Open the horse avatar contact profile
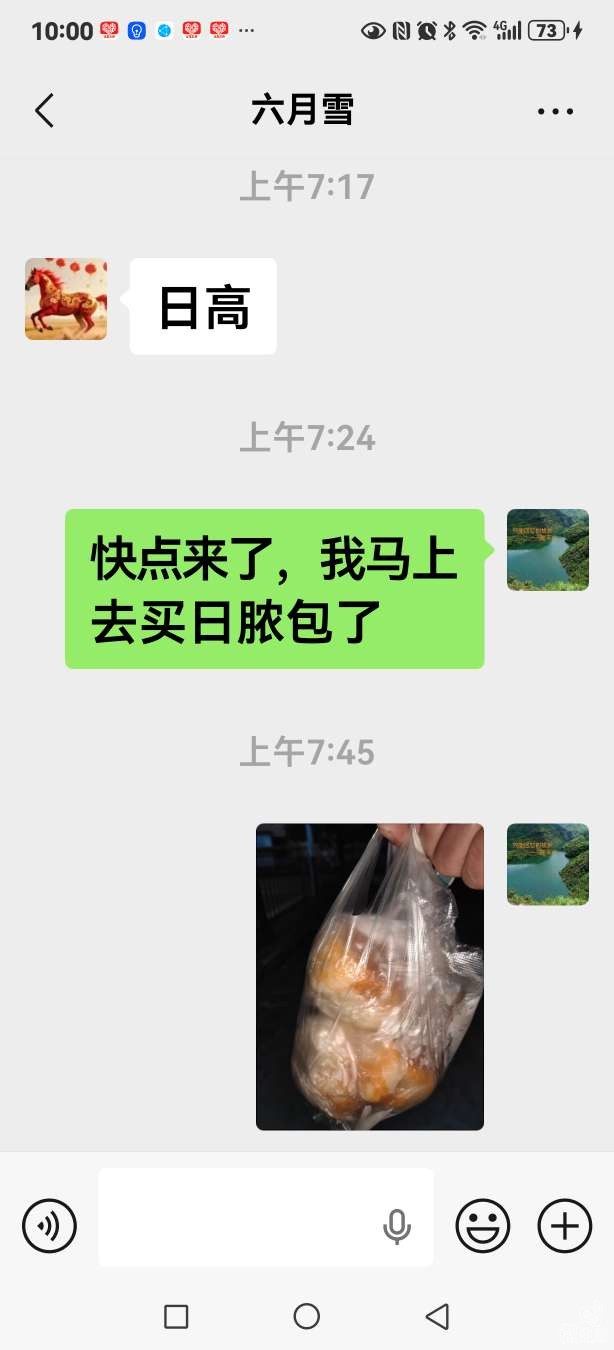Viewport: 614px width, 1350px height. pos(66,299)
